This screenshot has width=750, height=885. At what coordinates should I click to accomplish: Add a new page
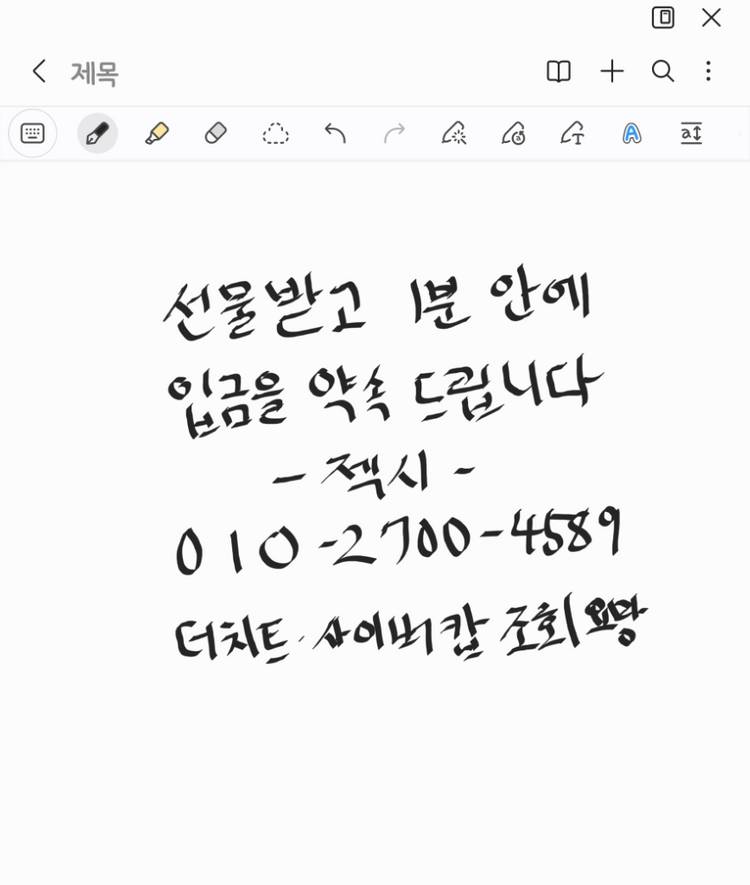point(611,71)
